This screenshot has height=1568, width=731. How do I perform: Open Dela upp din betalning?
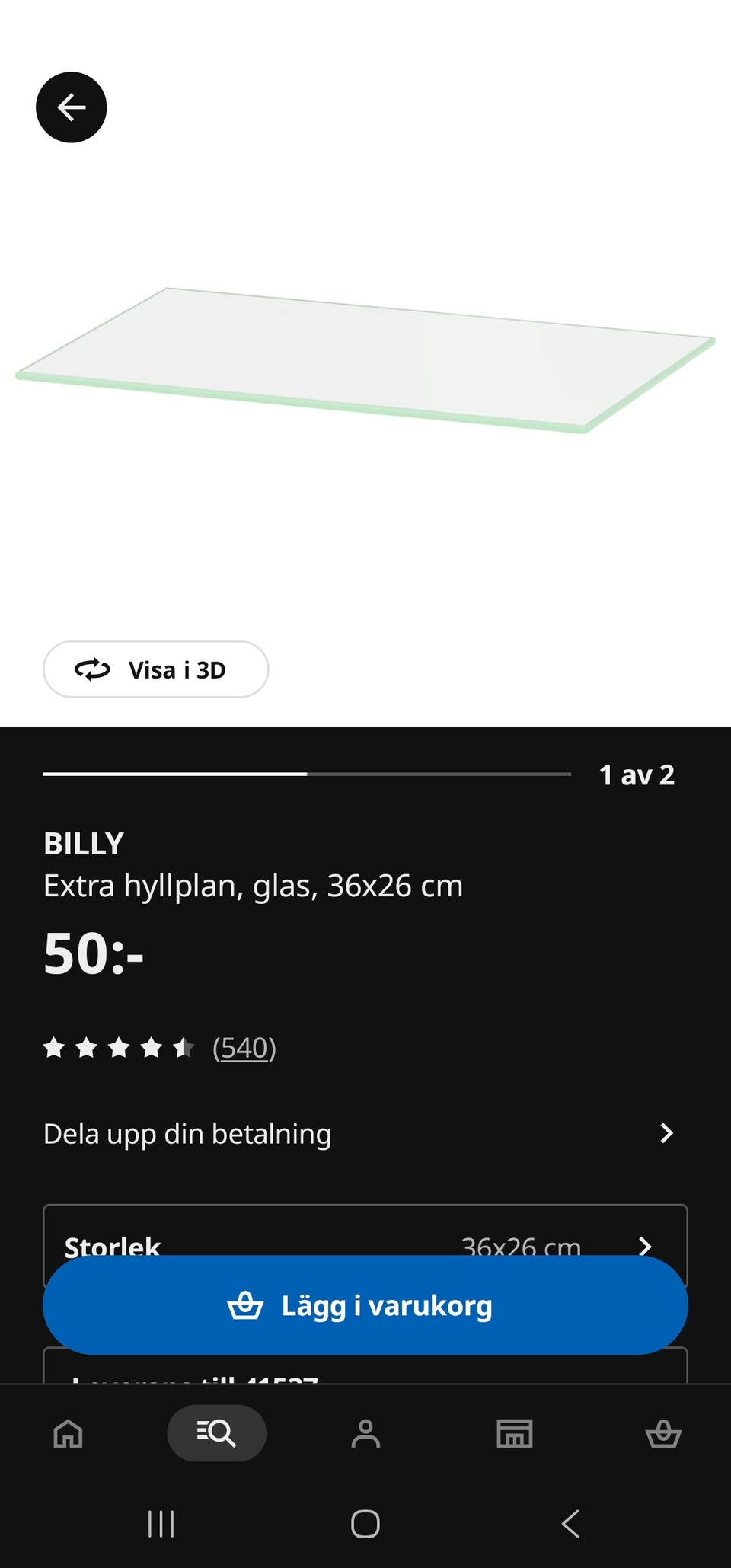tap(365, 1133)
